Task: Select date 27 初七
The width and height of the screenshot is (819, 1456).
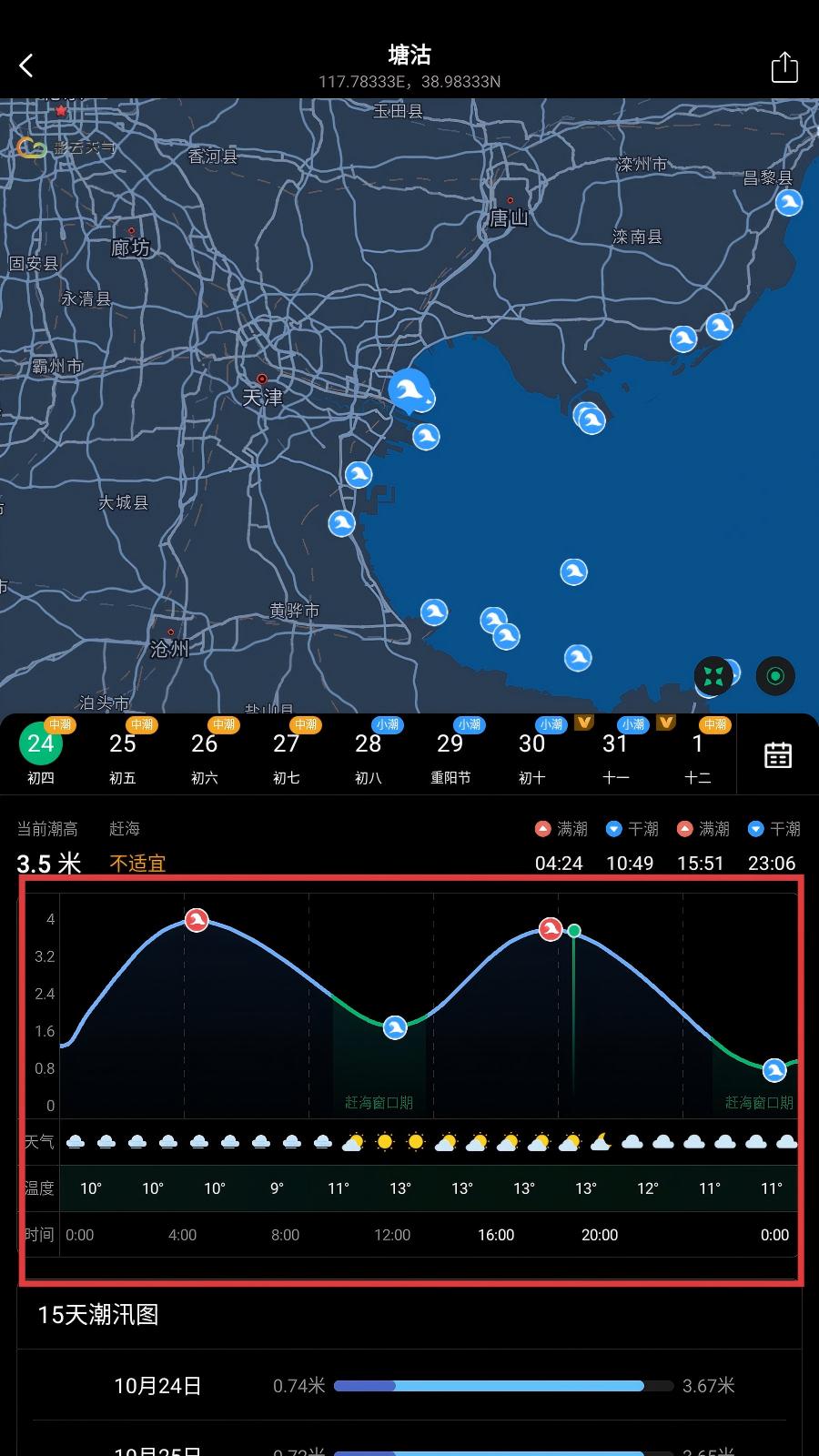Action: point(287,755)
